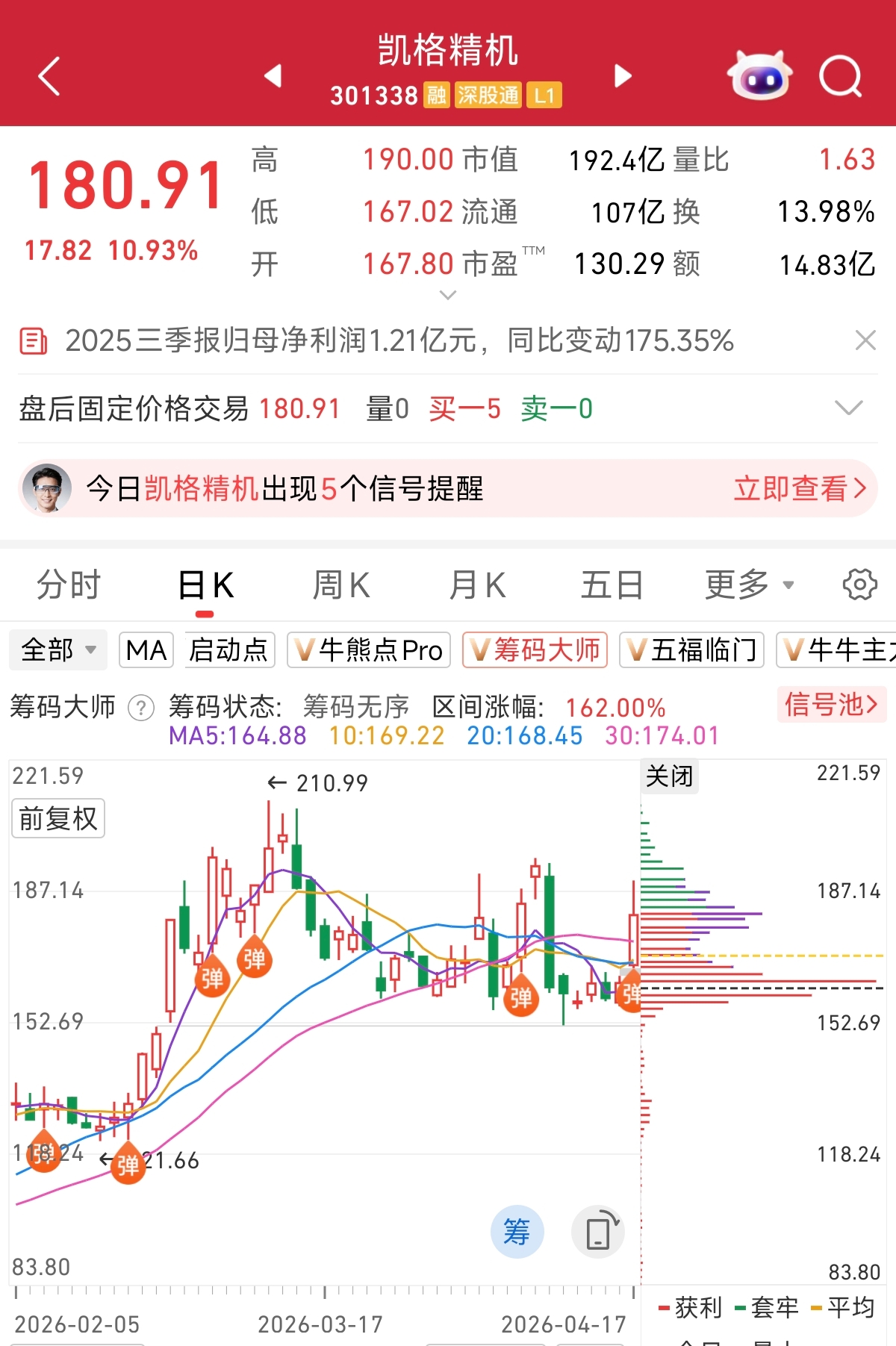This screenshot has height=1346, width=896.
Task: Switch to the next stock
Action: click(623, 75)
